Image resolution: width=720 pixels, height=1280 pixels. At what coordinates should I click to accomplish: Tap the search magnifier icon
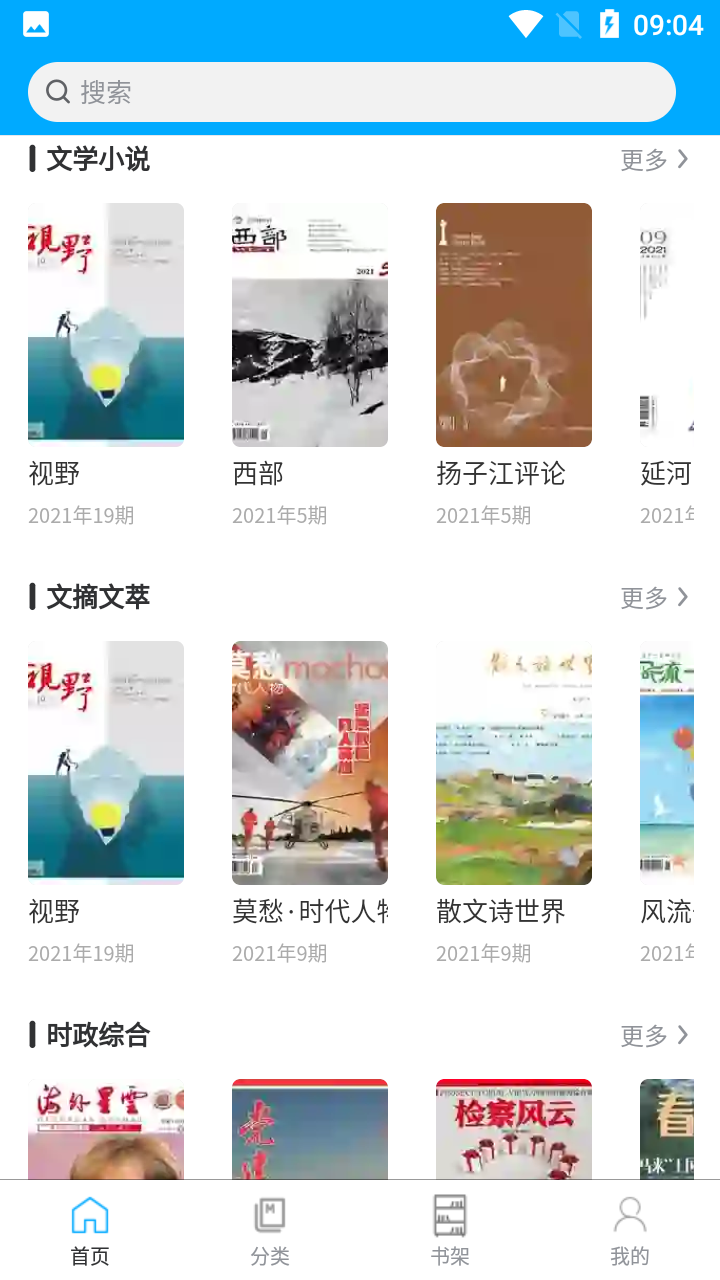(57, 91)
